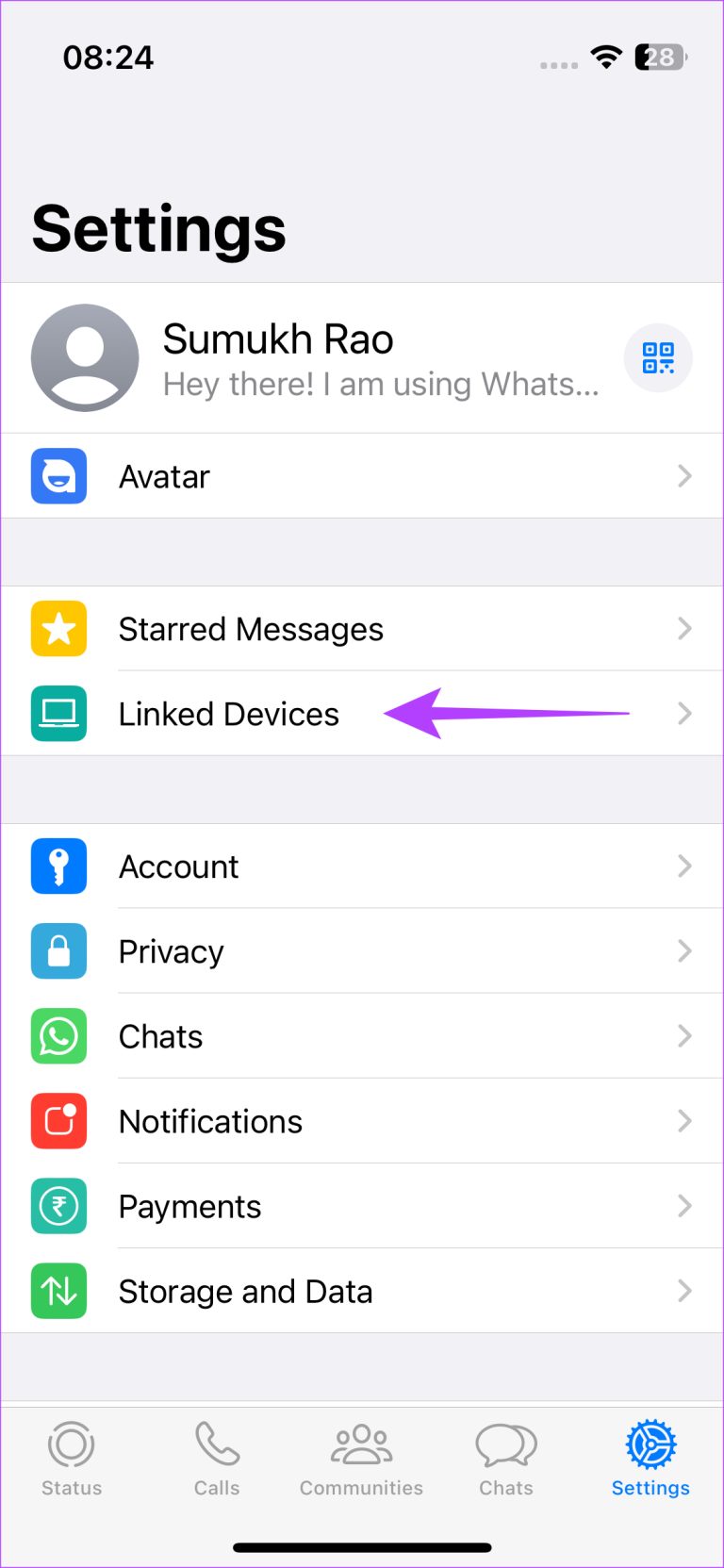The height and width of the screenshot is (1568, 724).
Task: Select the Payments rupee icon
Action: (58, 1206)
